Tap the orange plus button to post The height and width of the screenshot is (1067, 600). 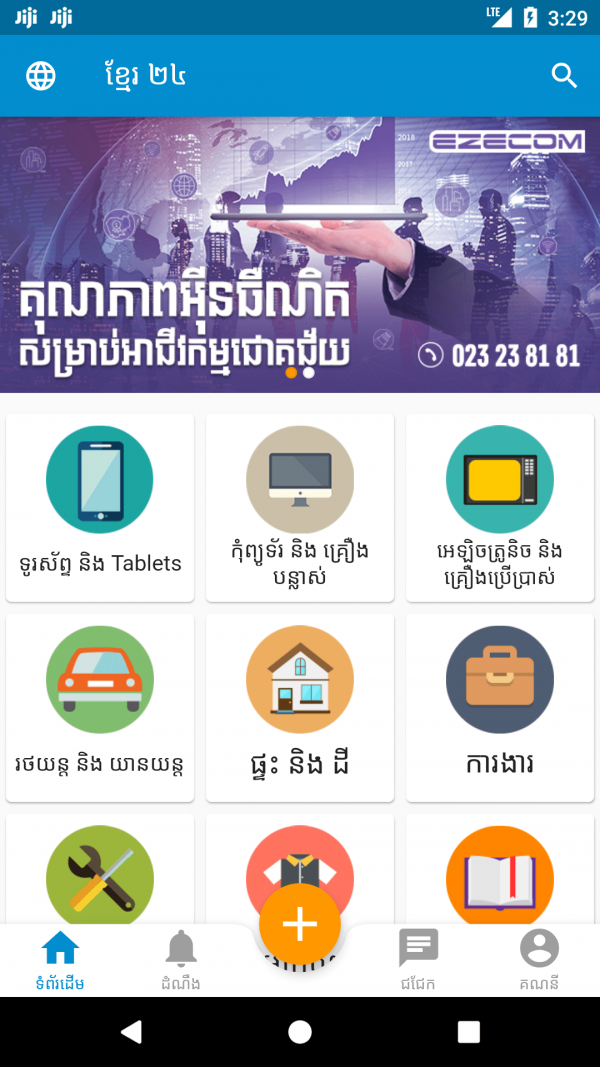click(300, 925)
